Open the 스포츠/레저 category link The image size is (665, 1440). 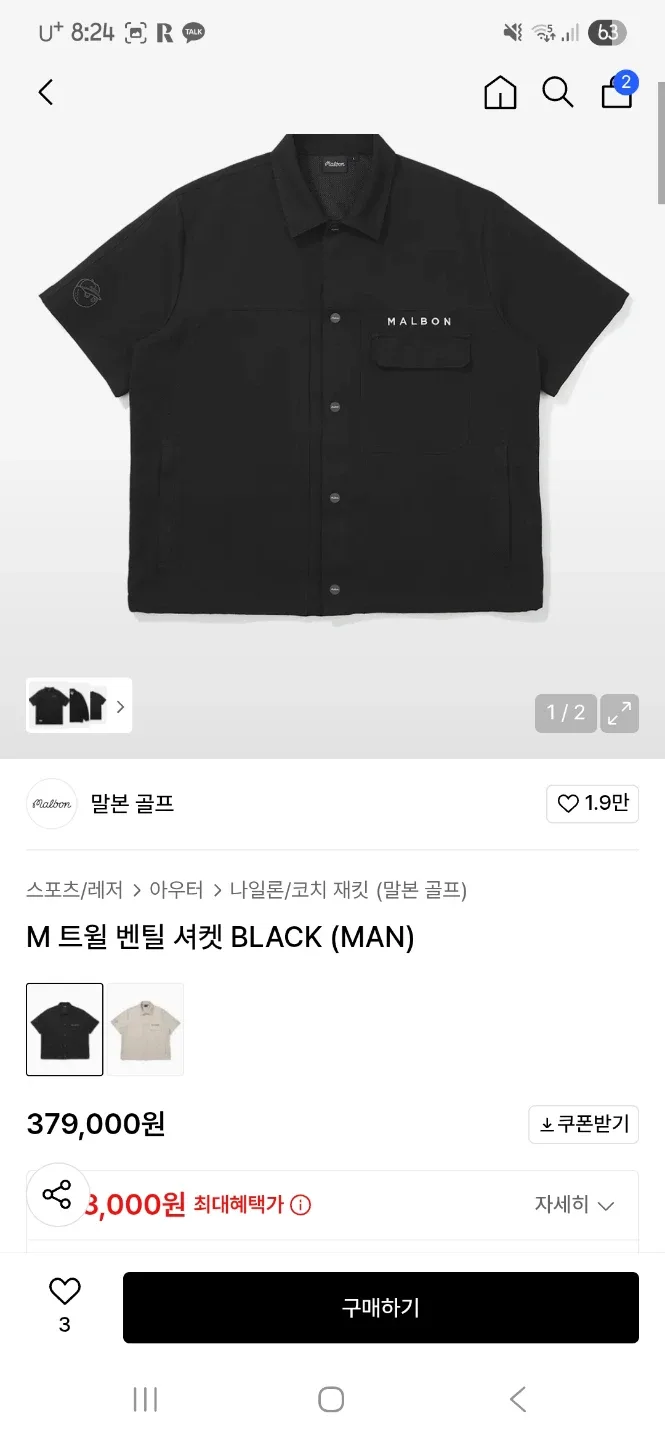pos(74,889)
